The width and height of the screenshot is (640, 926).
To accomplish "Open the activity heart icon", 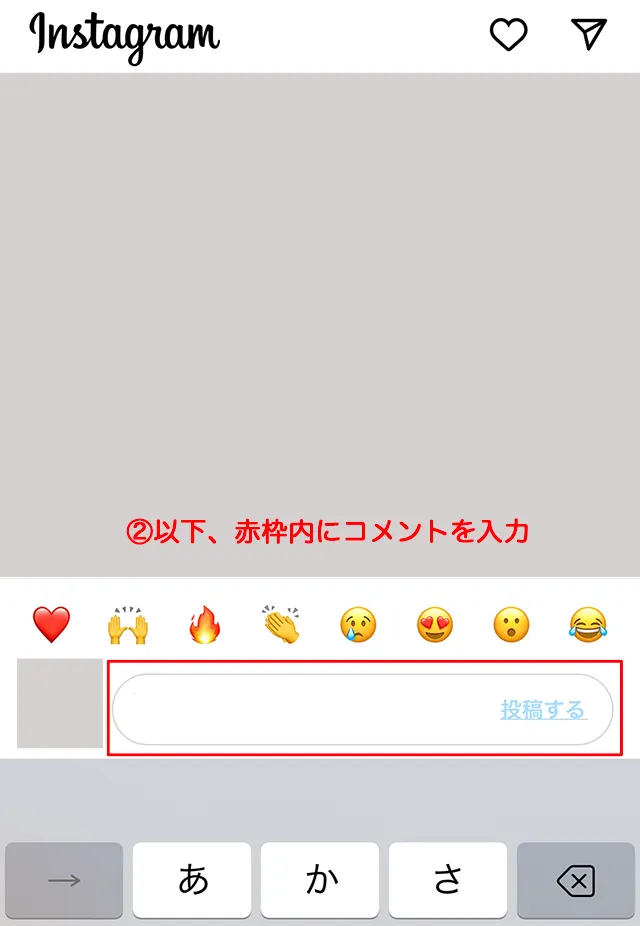I will (508, 35).
